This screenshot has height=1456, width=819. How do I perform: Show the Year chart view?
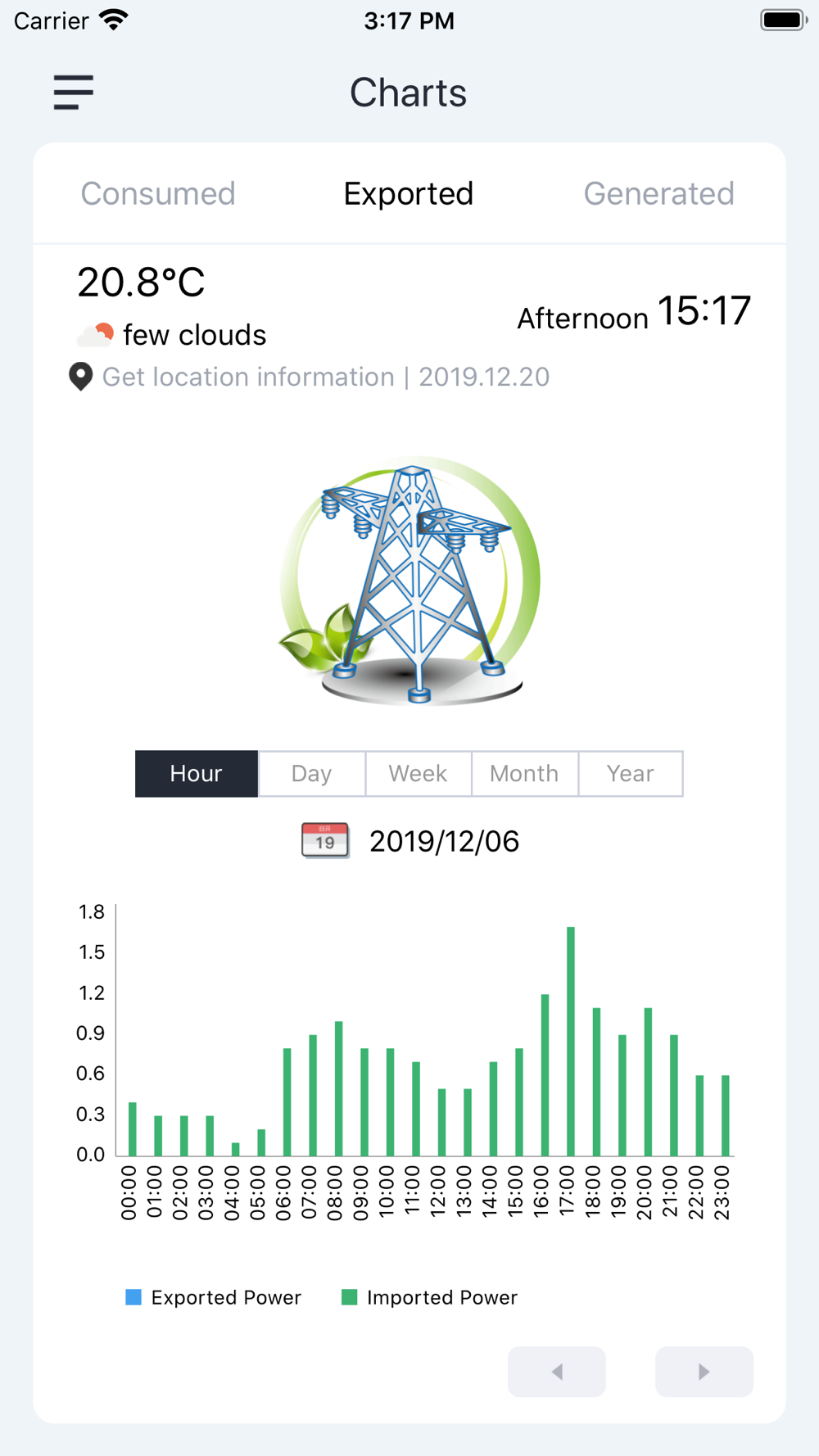point(631,774)
